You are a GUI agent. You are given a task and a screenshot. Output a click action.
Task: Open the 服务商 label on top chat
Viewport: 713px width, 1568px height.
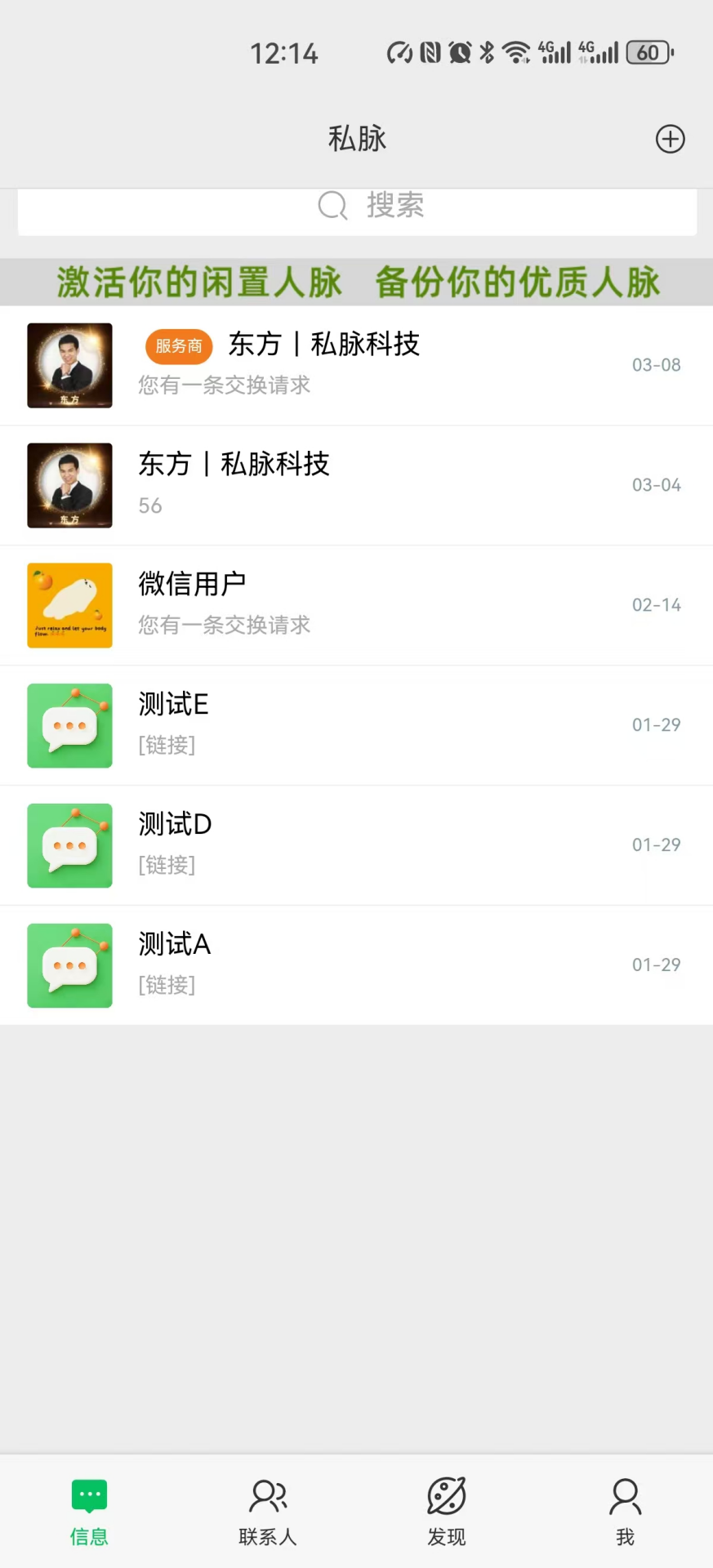point(178,346)
